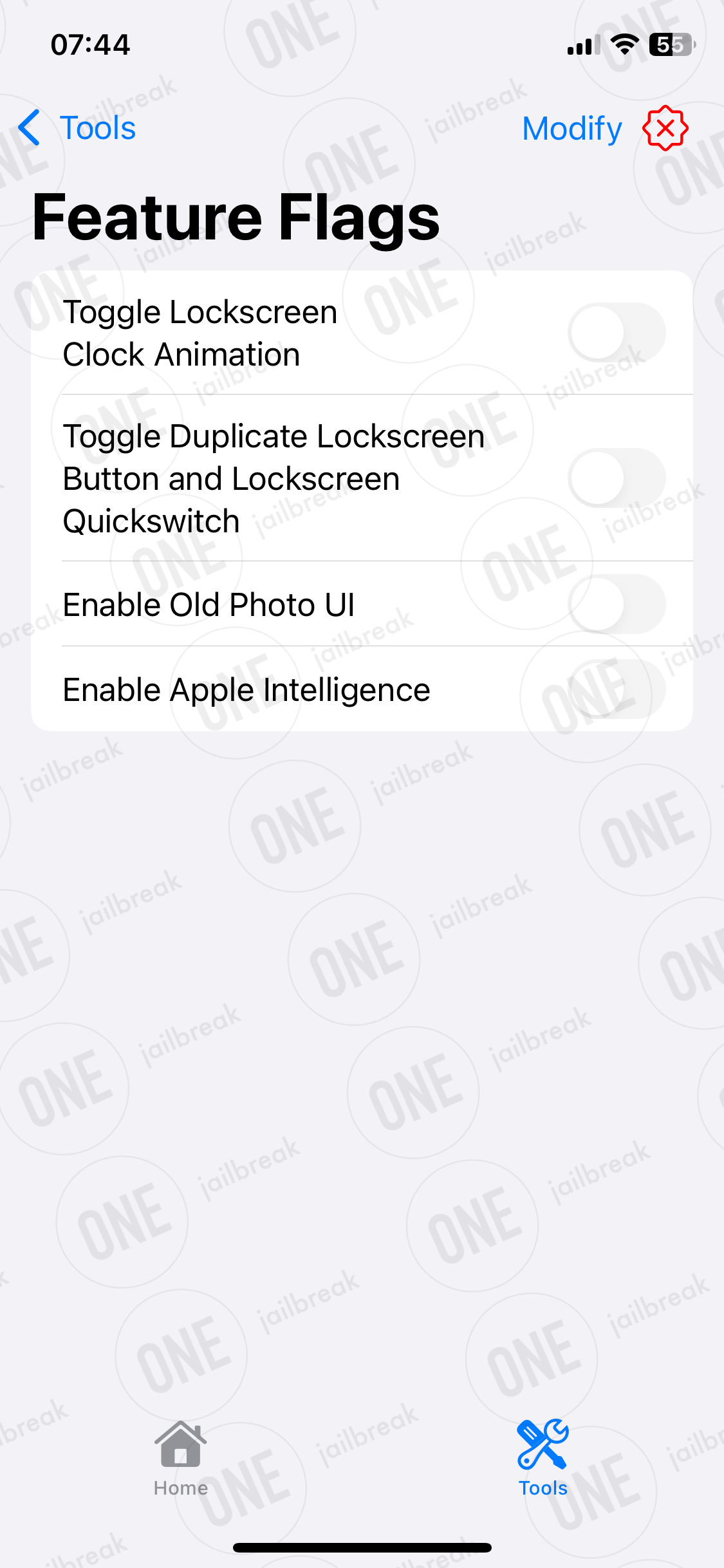Select the Tools tab
The width and height of the screenshot is (724, 1568).
(543, 1459)
